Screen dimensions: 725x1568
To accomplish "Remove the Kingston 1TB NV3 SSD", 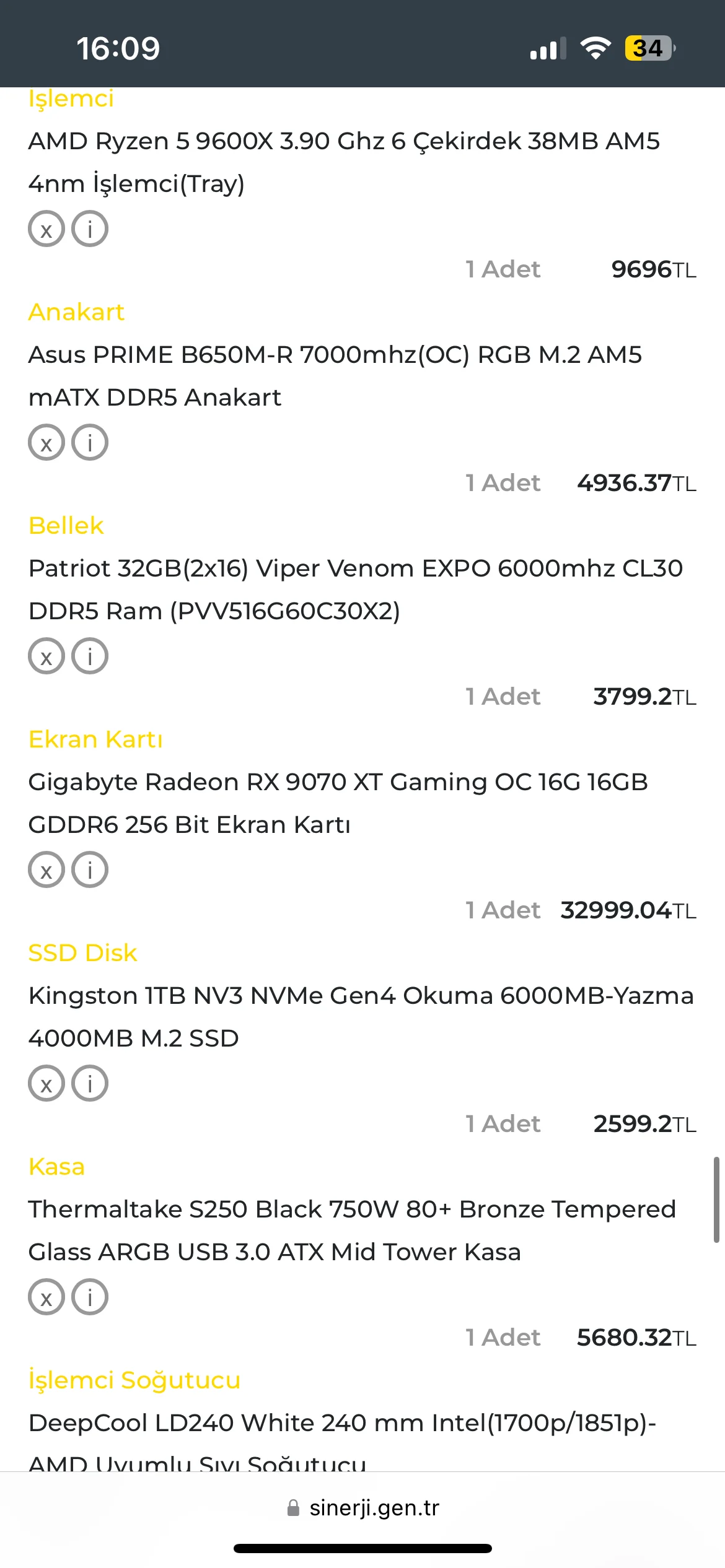I will (46, 1084).
